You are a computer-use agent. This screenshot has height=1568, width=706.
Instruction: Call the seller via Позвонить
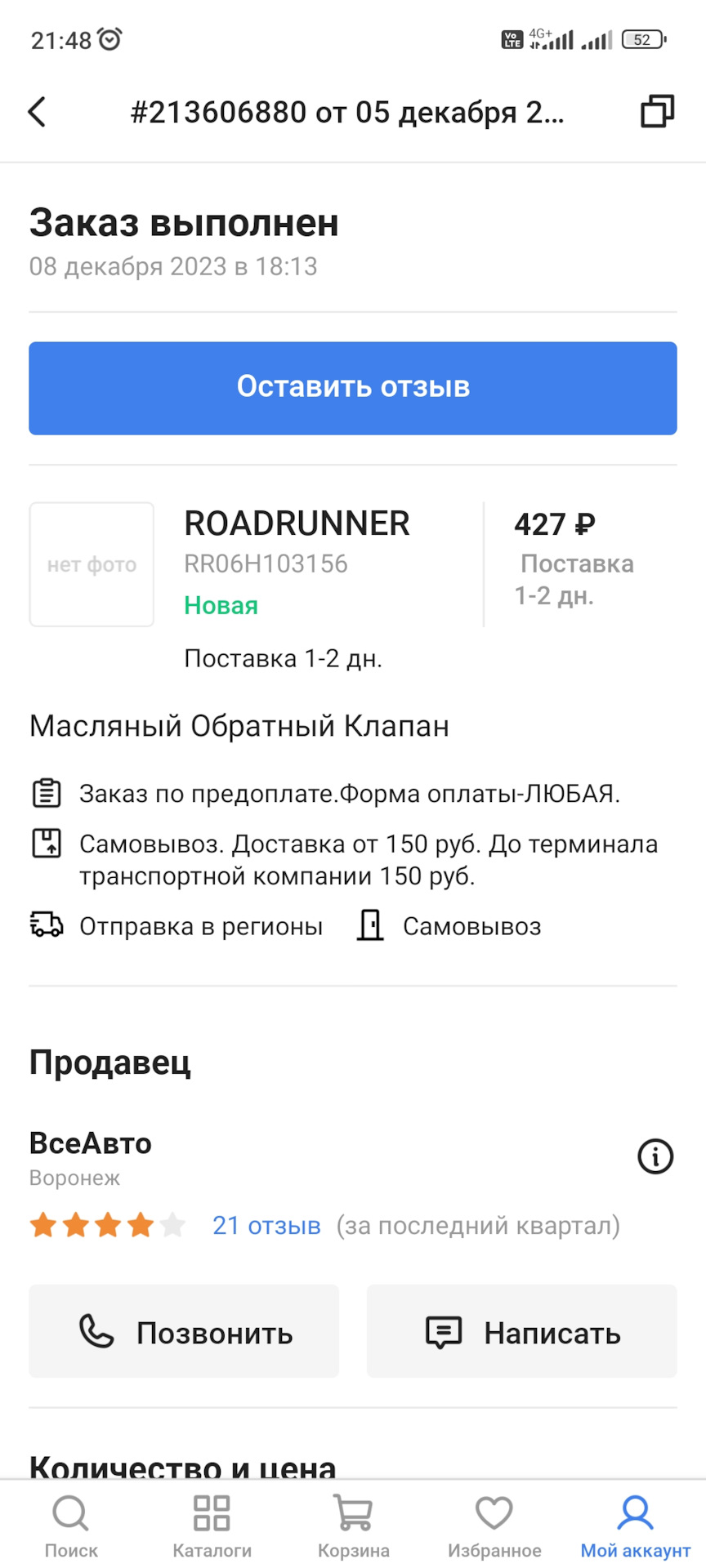pyautogui.click(x=183, y=1331)
